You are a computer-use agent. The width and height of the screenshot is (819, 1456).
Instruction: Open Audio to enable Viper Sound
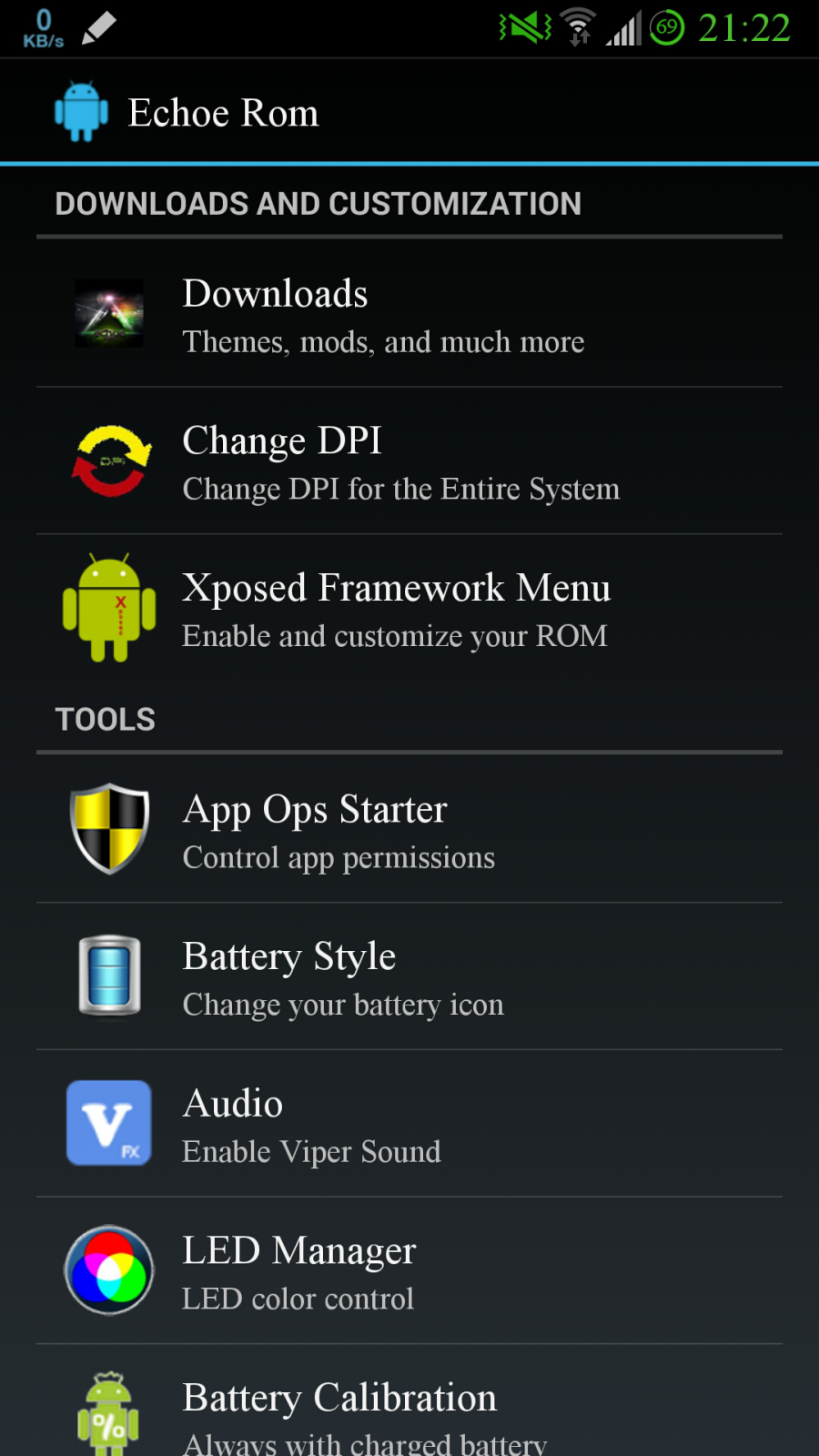409,1124
